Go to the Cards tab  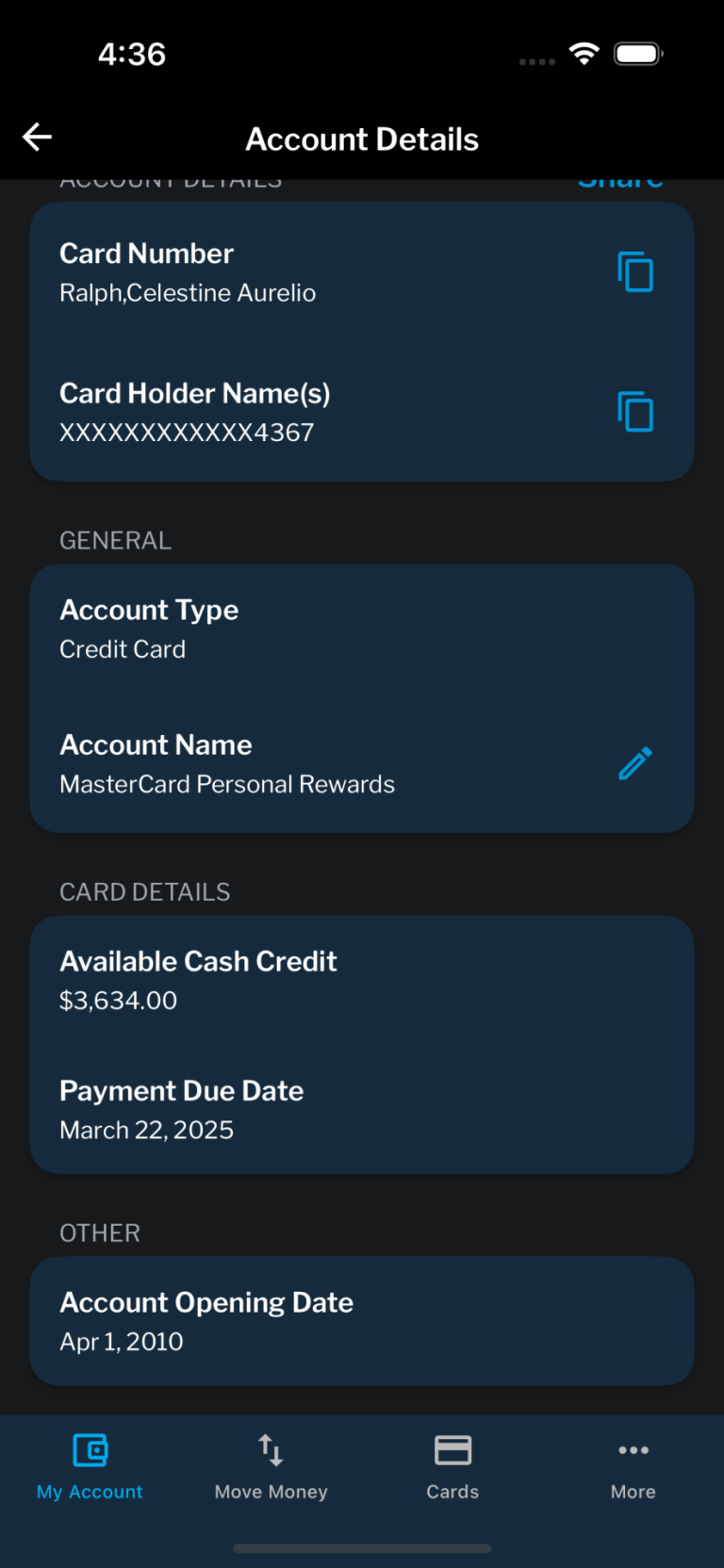[452, 1466]
